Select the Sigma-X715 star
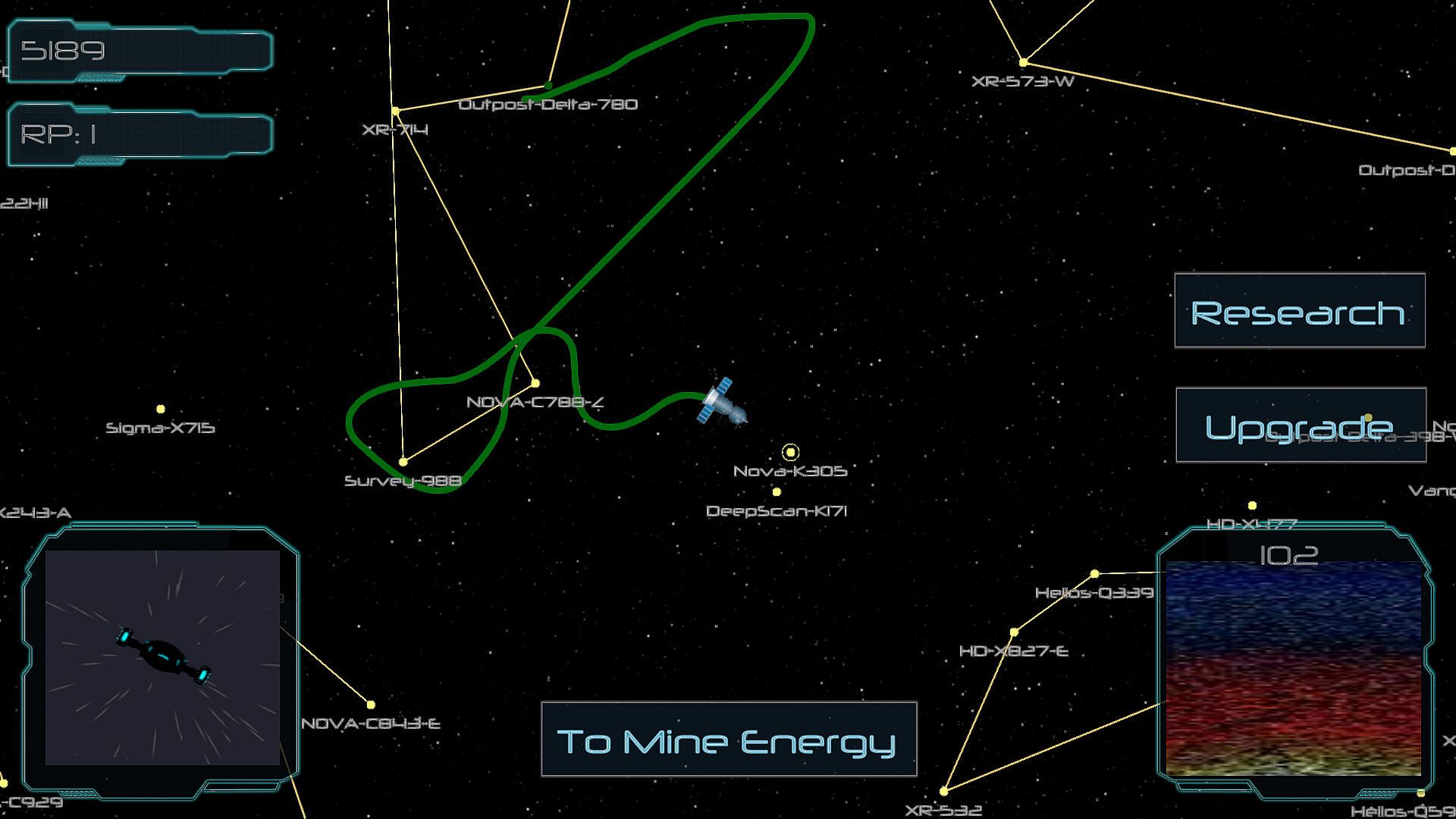 tap(161, 409)
